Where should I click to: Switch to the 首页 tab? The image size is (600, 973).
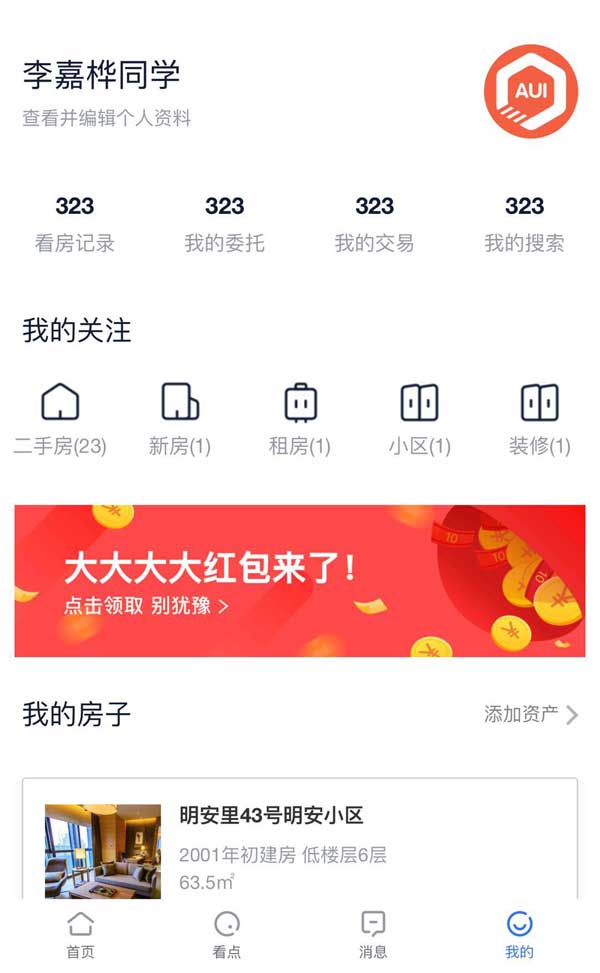click(80, 935)
